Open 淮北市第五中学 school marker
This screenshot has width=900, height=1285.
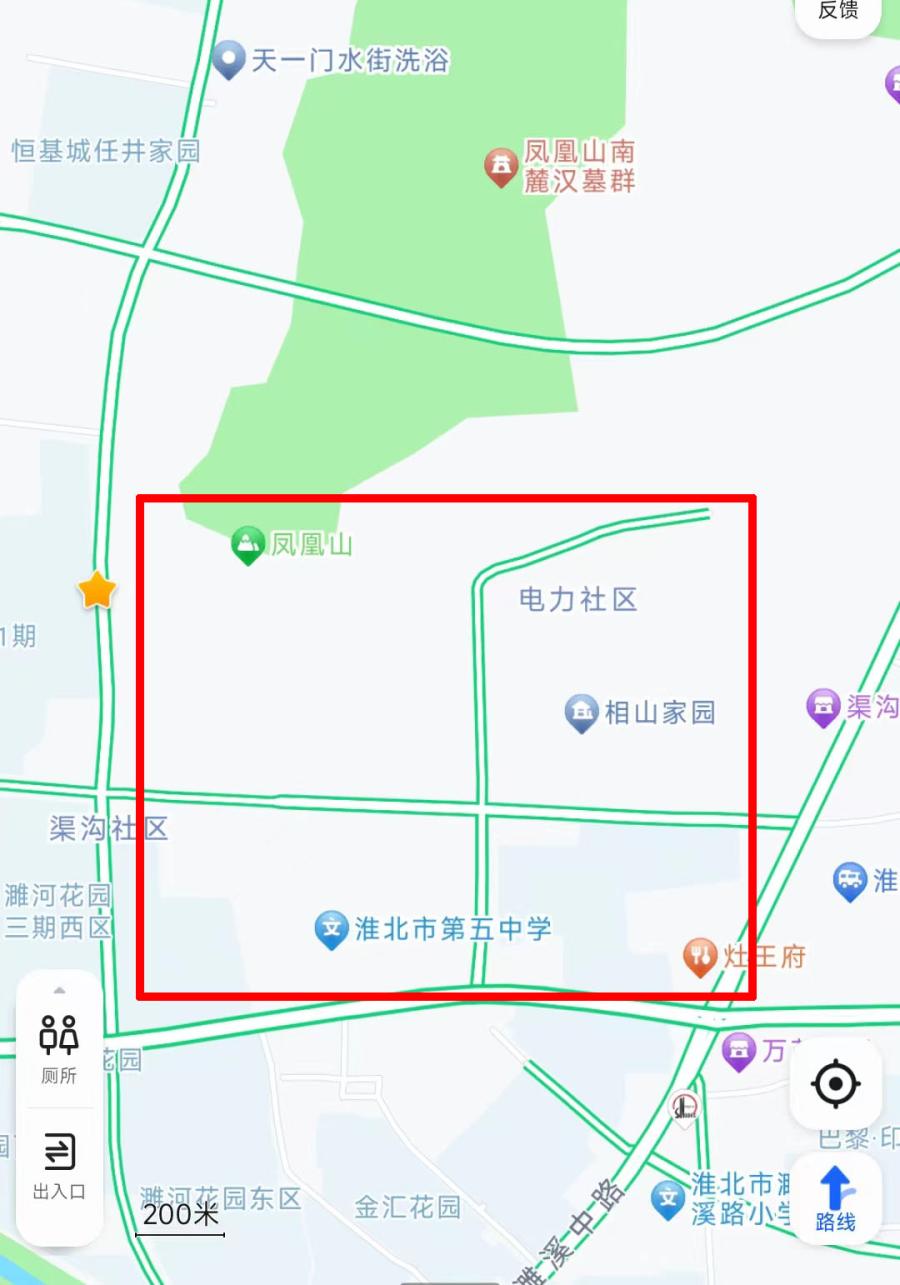(x=331, y=929)
